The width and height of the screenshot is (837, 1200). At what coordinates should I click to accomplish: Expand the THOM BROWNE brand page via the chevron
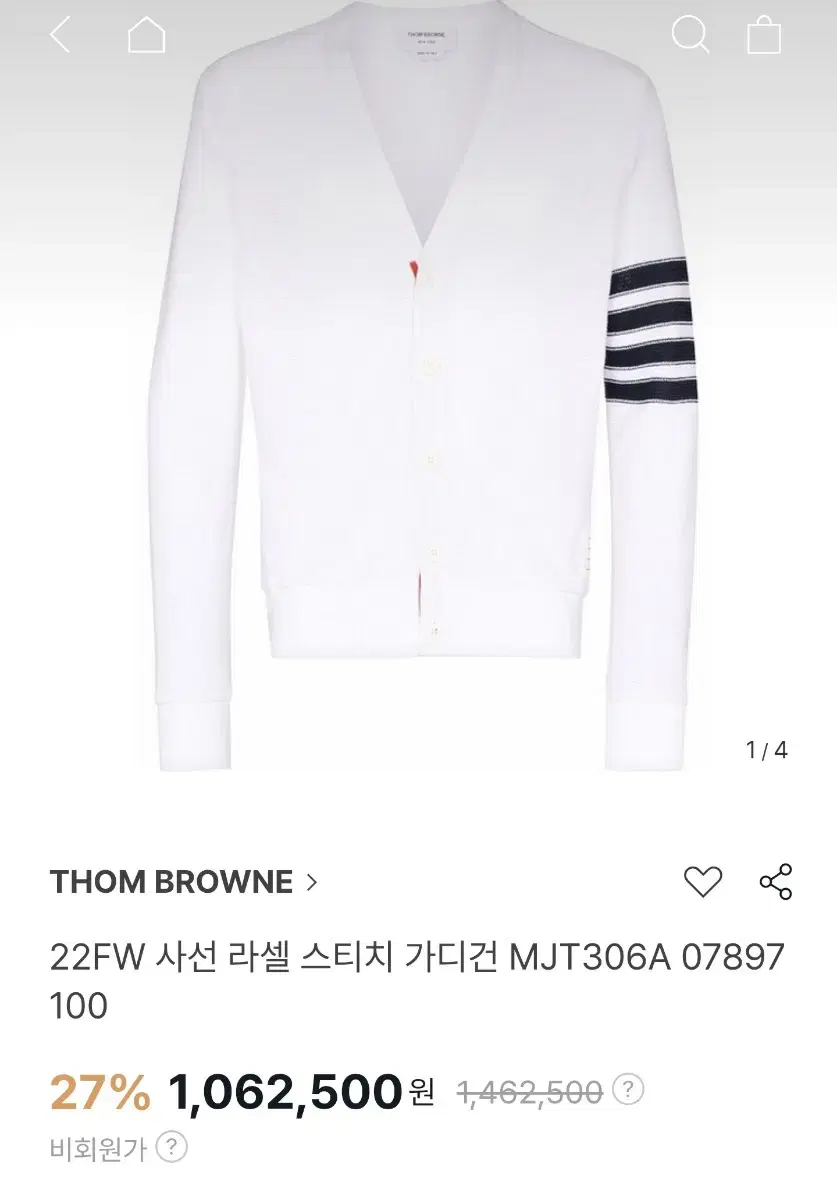pos(315,880)
